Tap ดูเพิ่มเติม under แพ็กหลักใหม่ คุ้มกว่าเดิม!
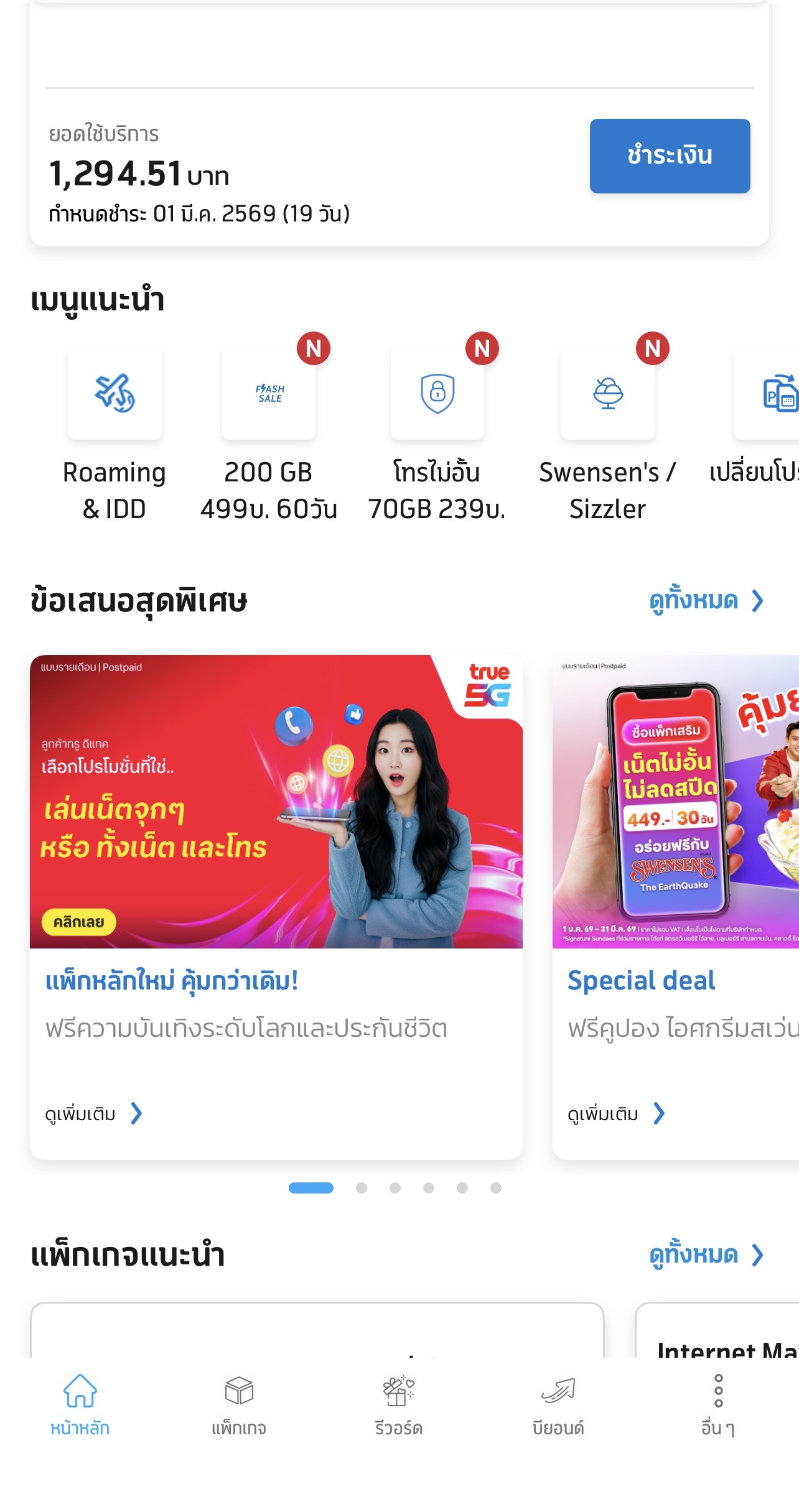 tap(93, 1113)
